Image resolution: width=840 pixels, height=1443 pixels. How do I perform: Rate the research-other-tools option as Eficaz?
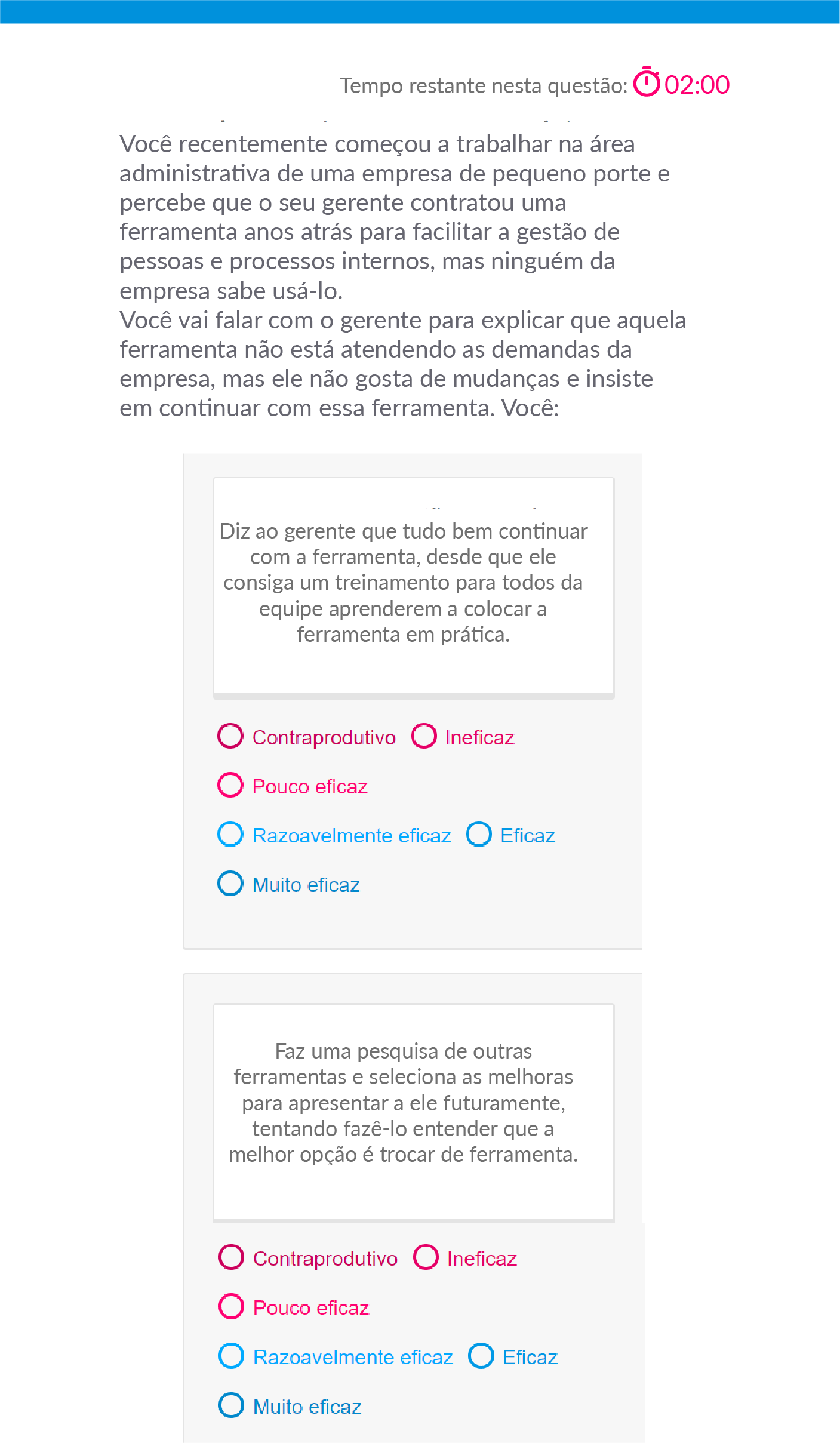481,1356
